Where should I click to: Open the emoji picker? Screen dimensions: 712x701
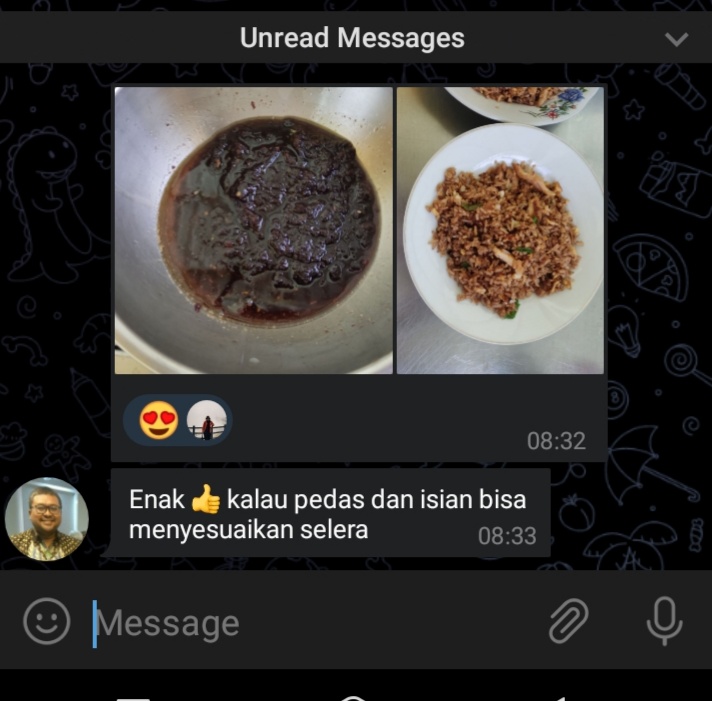[47, 622]
